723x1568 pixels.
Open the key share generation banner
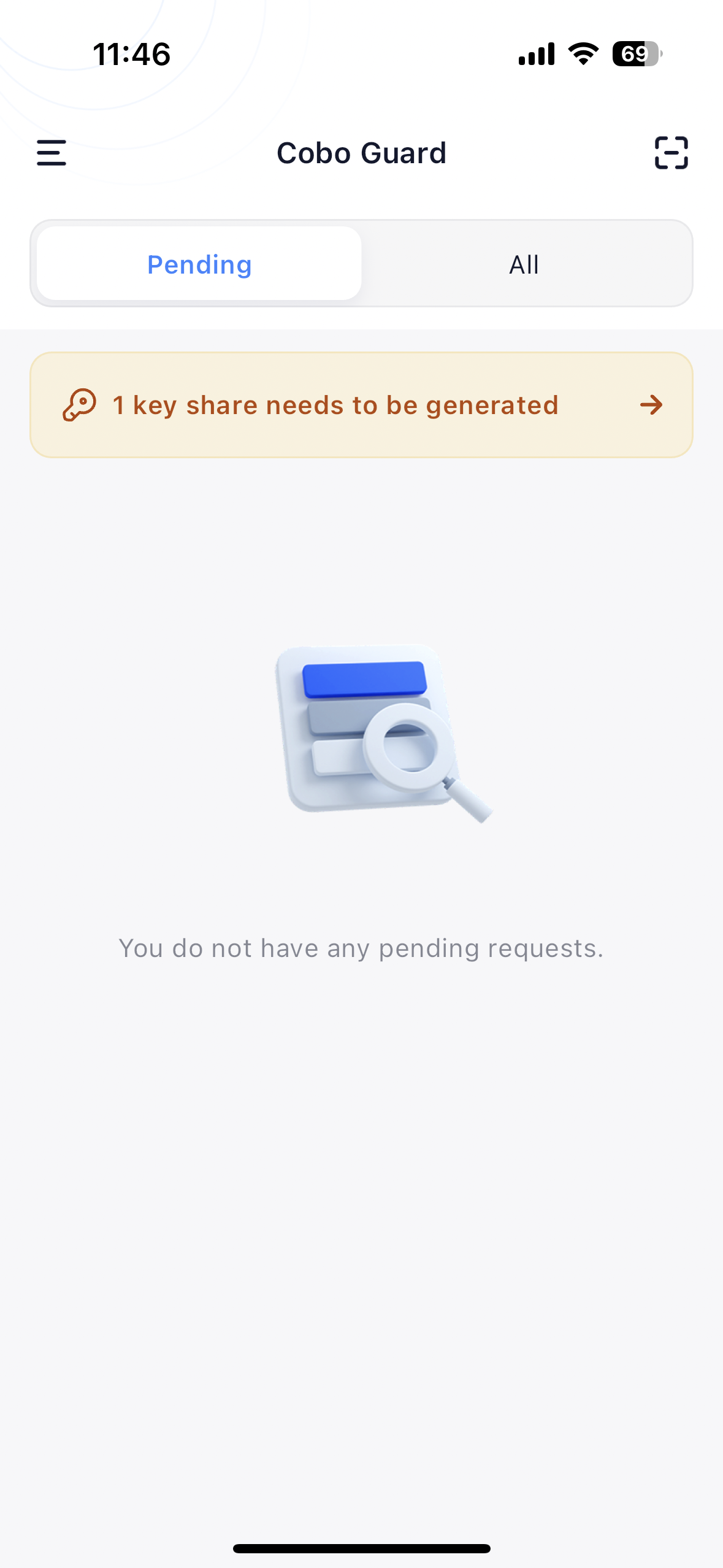pos(361,405)
